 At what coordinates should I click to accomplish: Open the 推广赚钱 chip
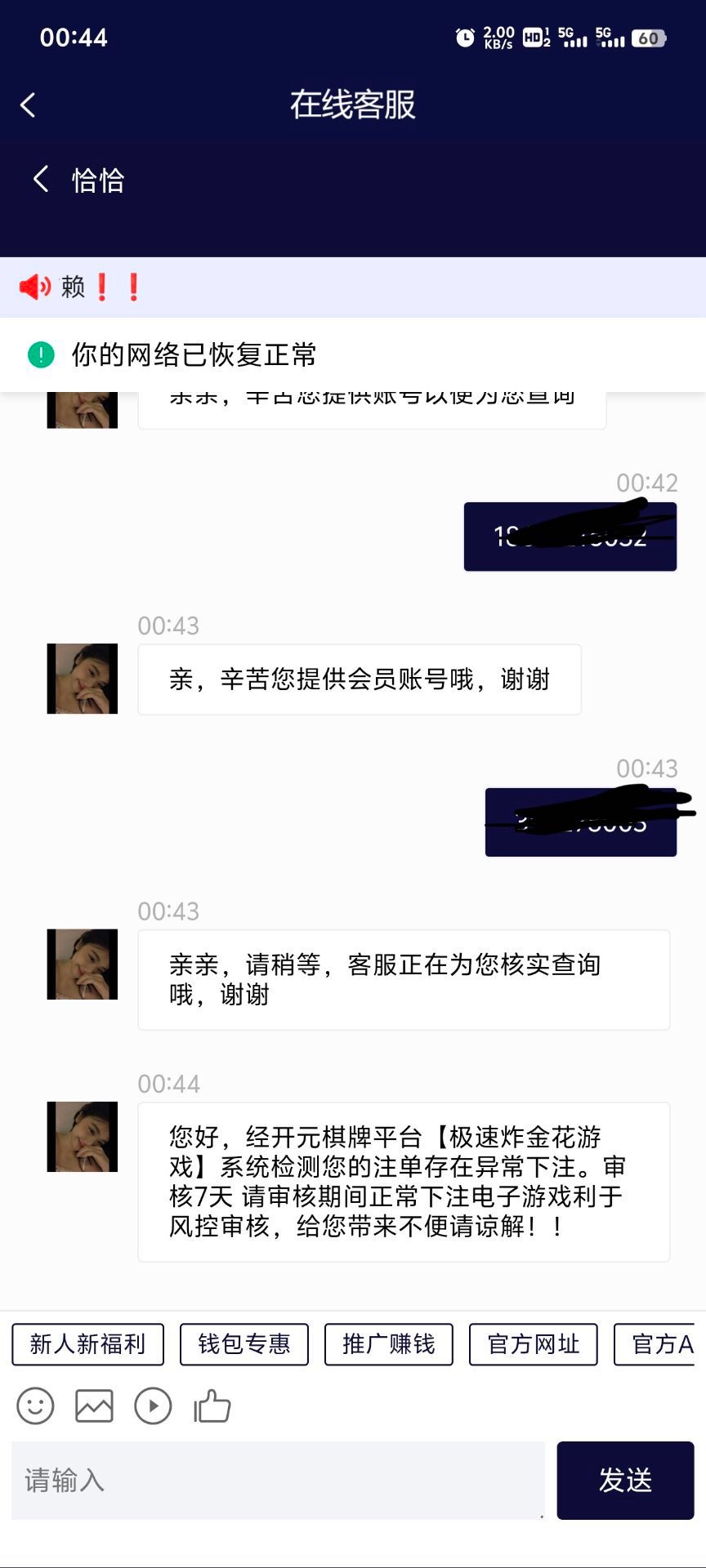pos(388,1344)
